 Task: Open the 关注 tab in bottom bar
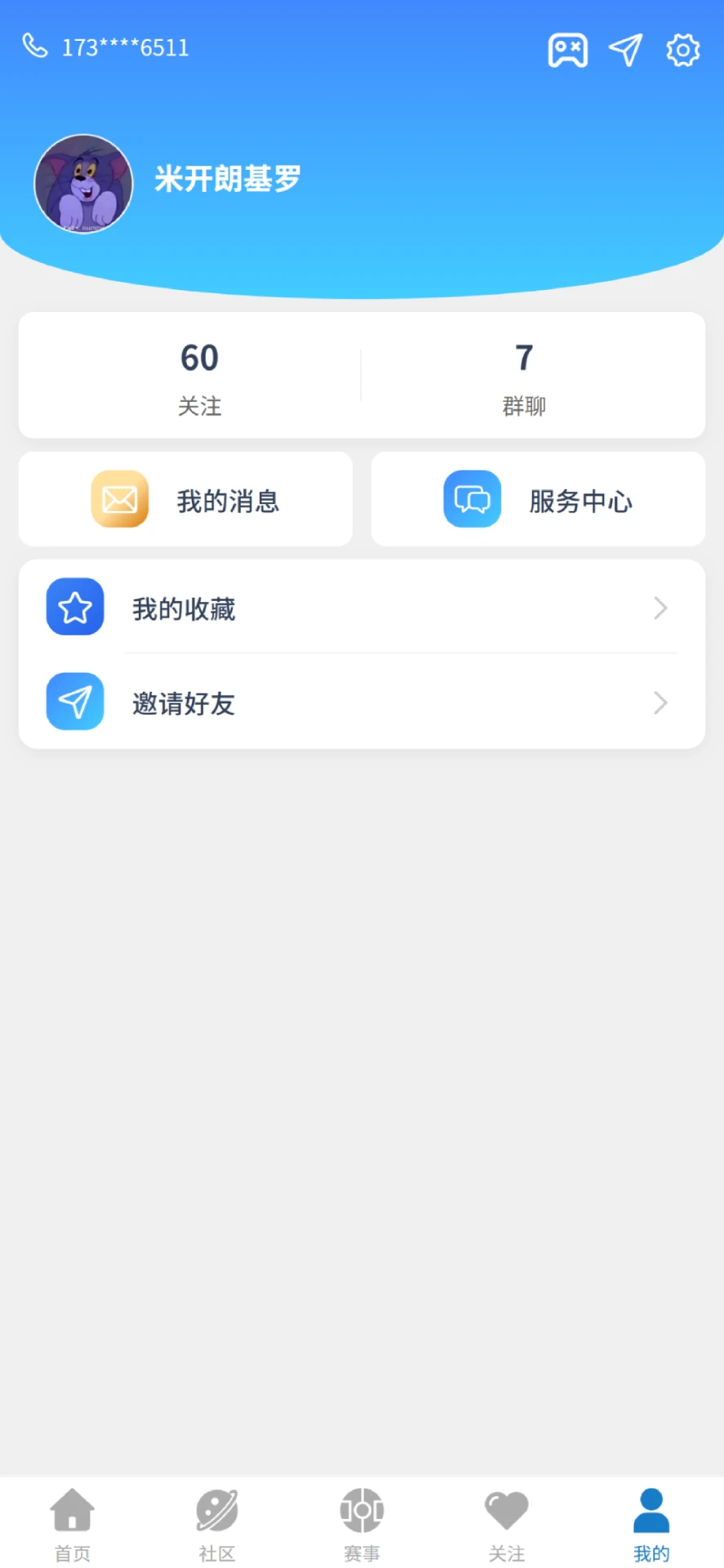pos(506,1524)
